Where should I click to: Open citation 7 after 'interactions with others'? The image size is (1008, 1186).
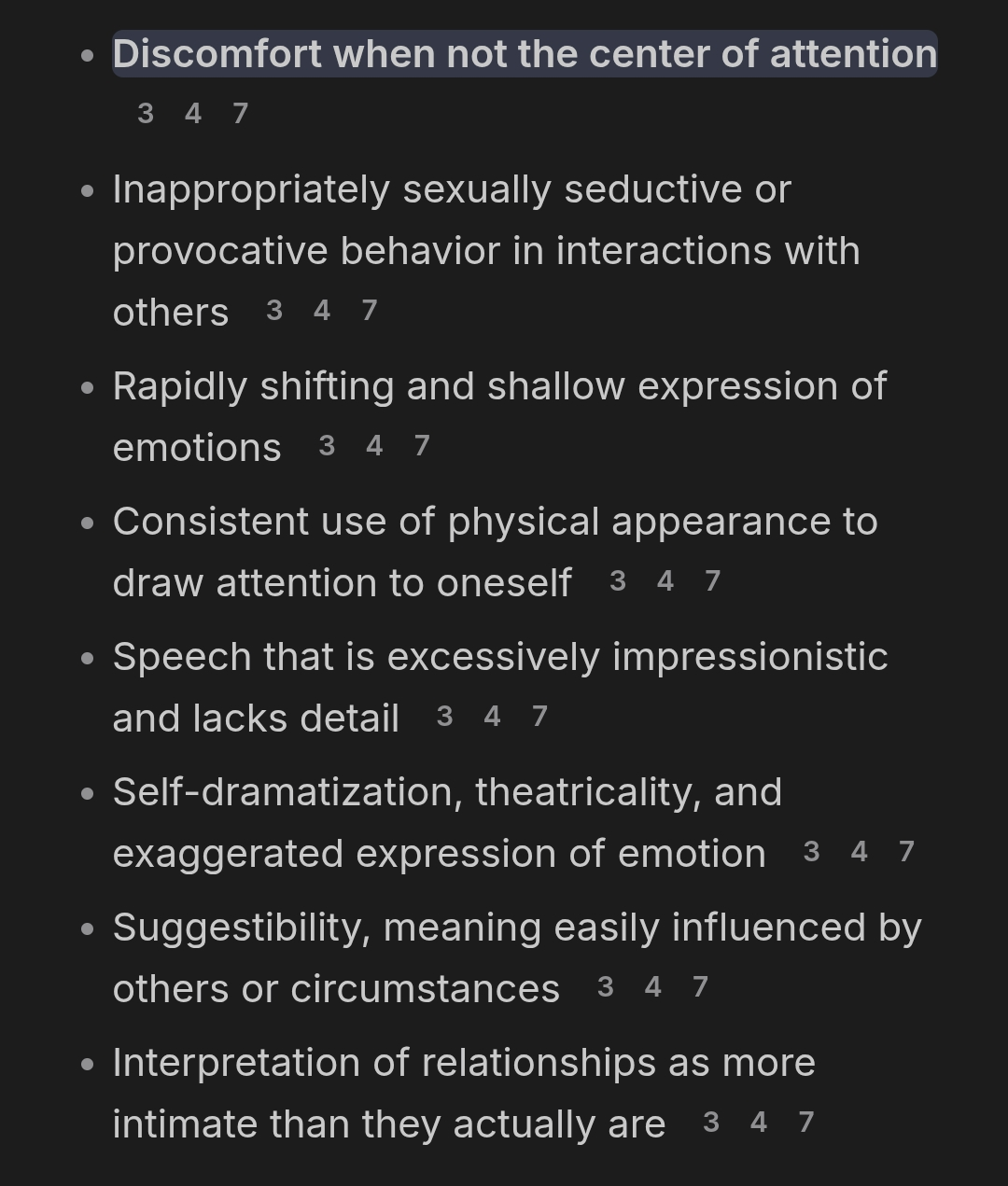pyautogui.click(x=370, y=311)
